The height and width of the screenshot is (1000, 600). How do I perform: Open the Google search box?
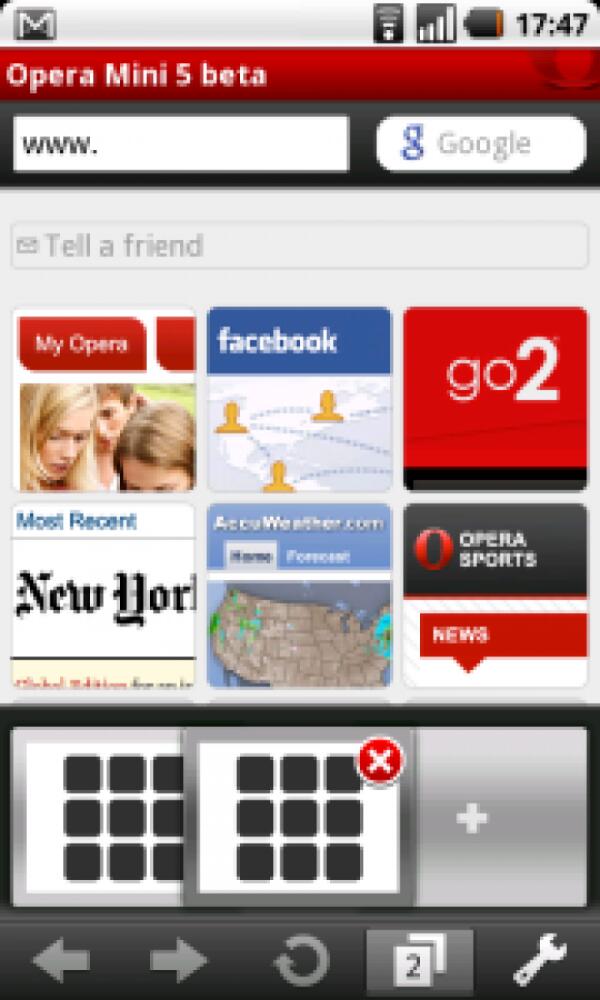480,144
